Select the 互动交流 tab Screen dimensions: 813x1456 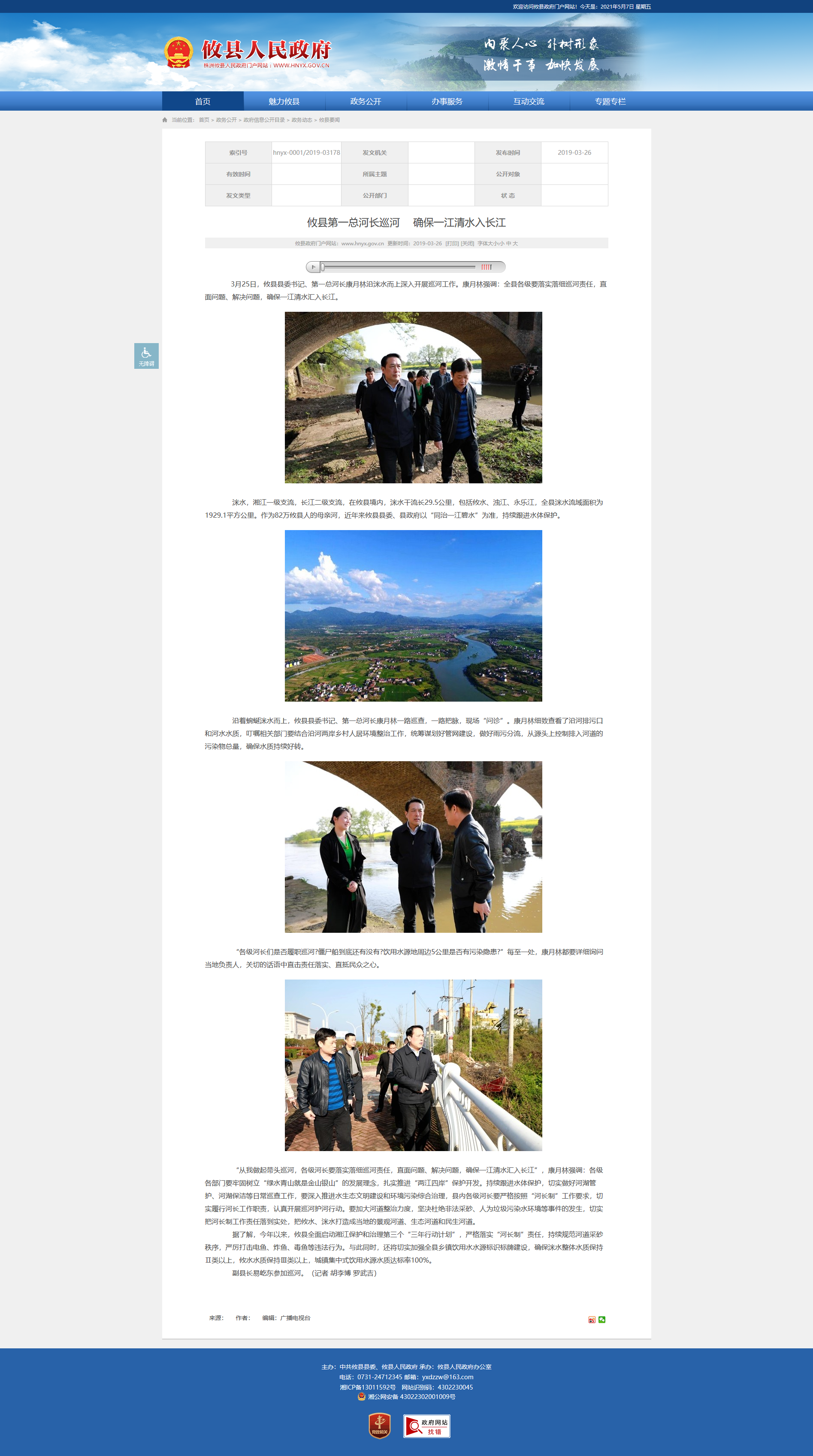[x=529, y=101]
